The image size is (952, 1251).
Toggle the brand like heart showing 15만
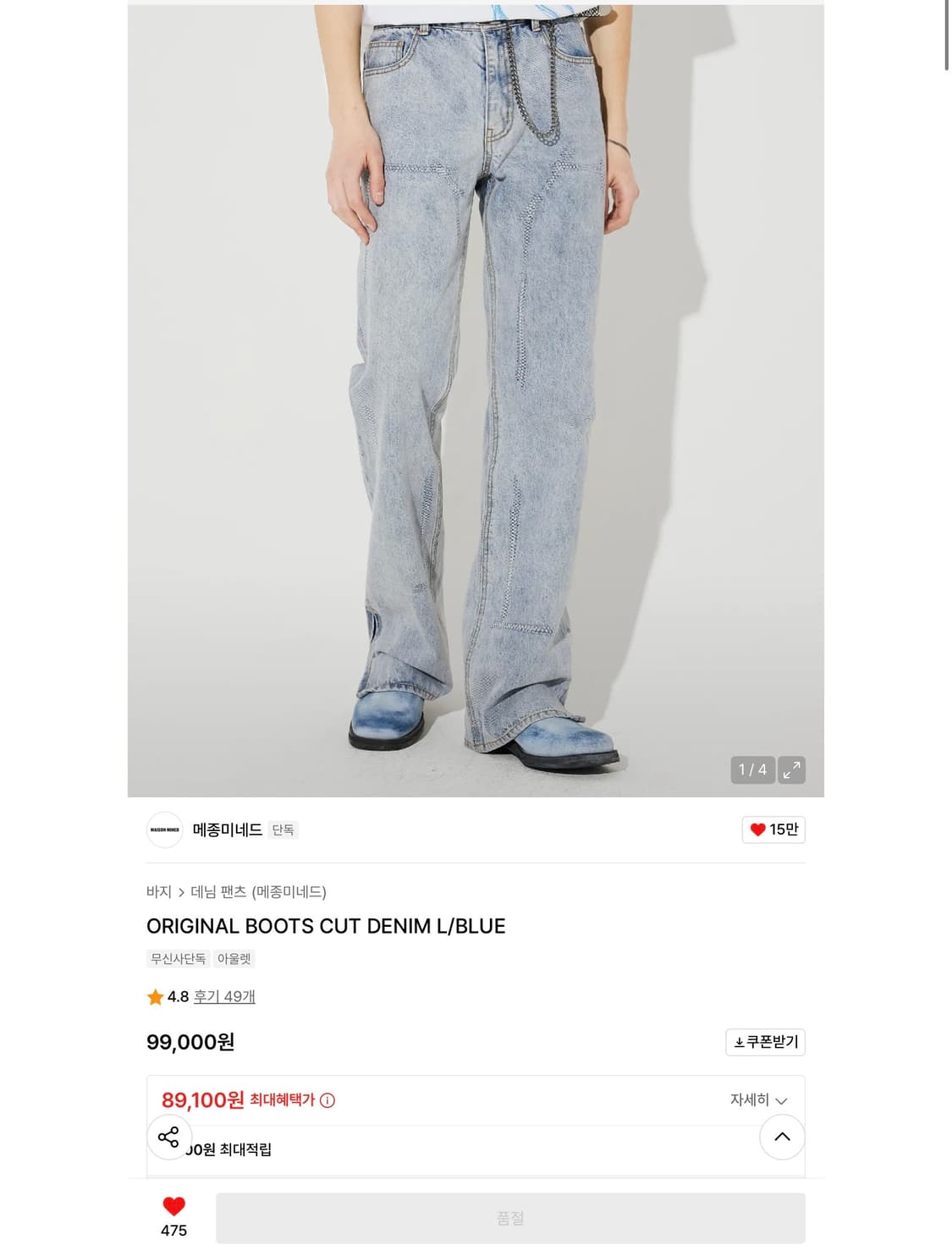point(773,829)
